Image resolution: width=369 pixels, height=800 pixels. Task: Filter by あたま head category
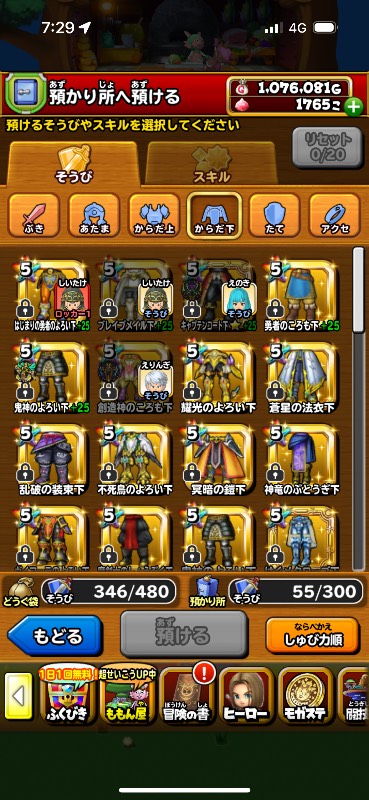pyautogui.click(x=94, y=216)
